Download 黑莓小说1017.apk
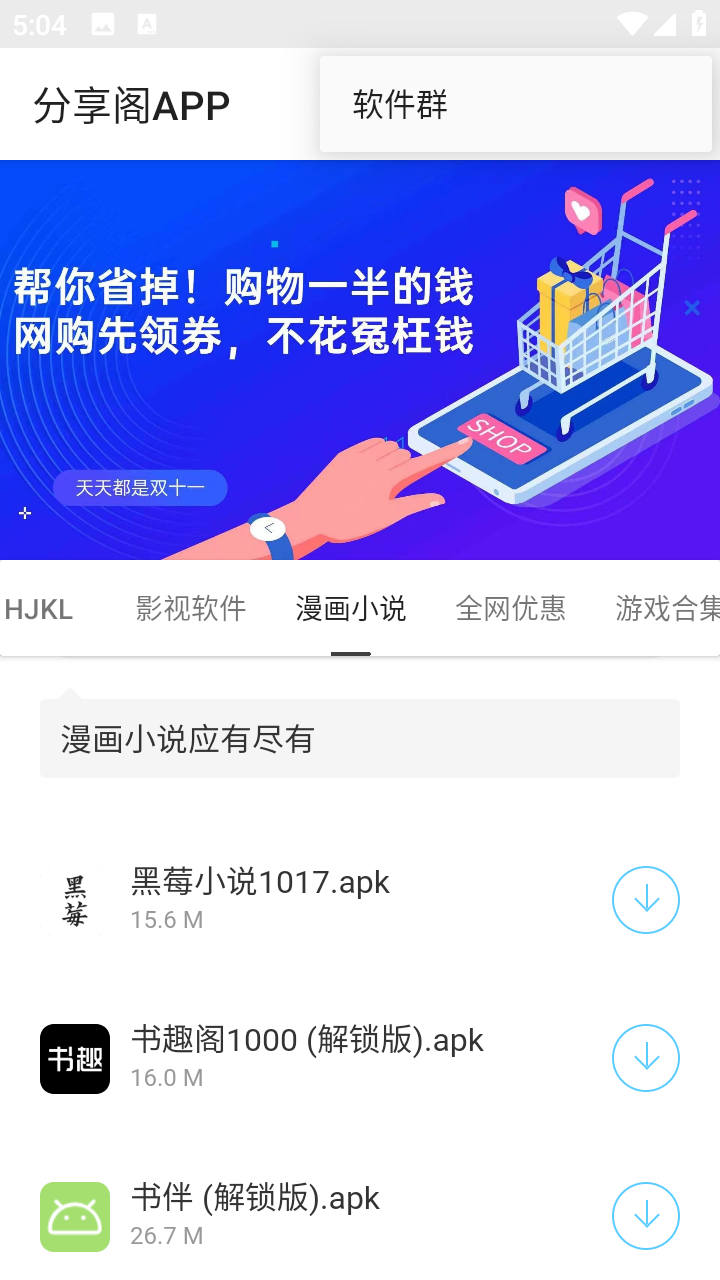Viewport: 720px width, 1280px height. [x=646, y=900]
